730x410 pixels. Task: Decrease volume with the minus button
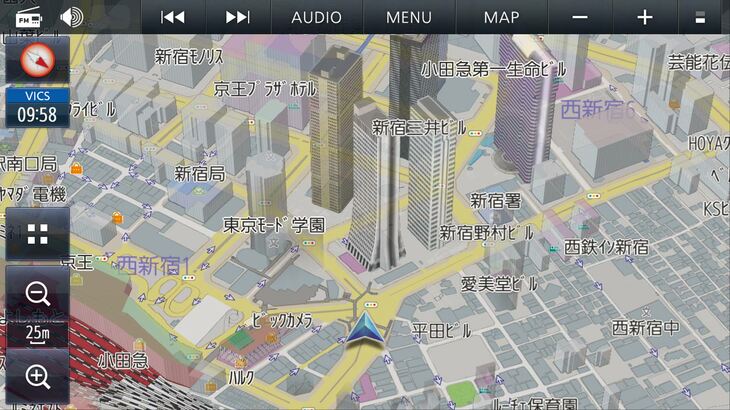[581, 17]
